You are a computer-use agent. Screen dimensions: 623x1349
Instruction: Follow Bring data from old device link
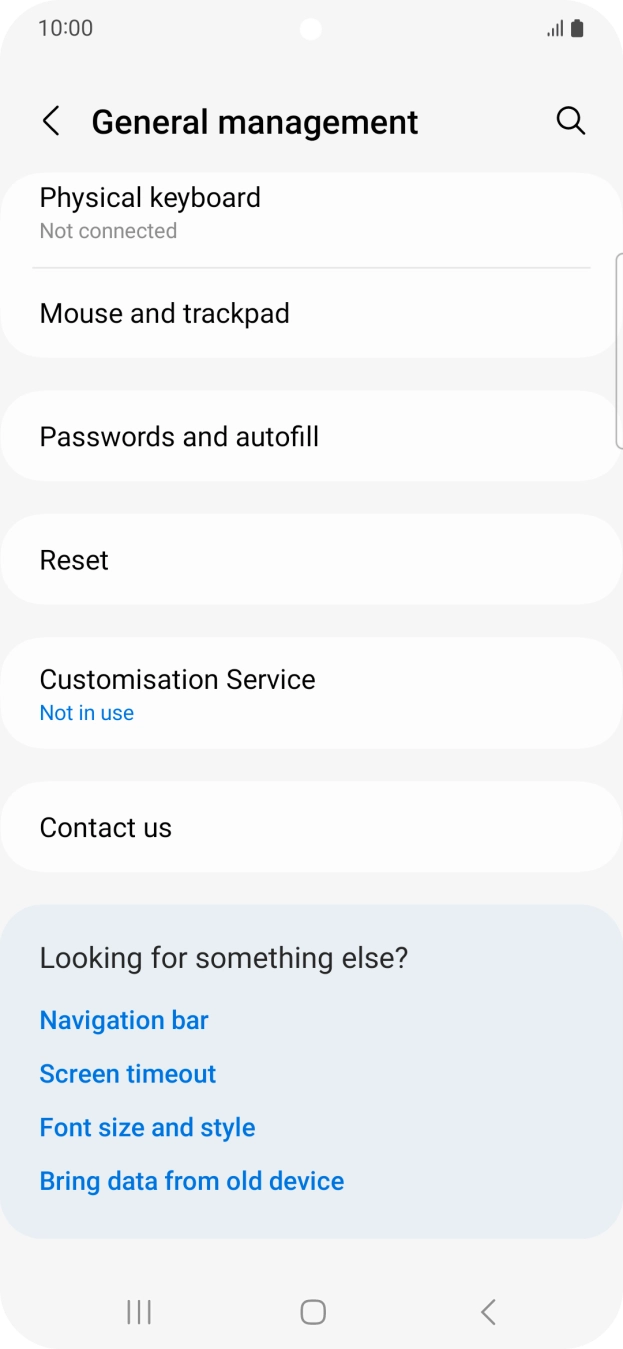pyautogui.click(x=192, y=1181)
